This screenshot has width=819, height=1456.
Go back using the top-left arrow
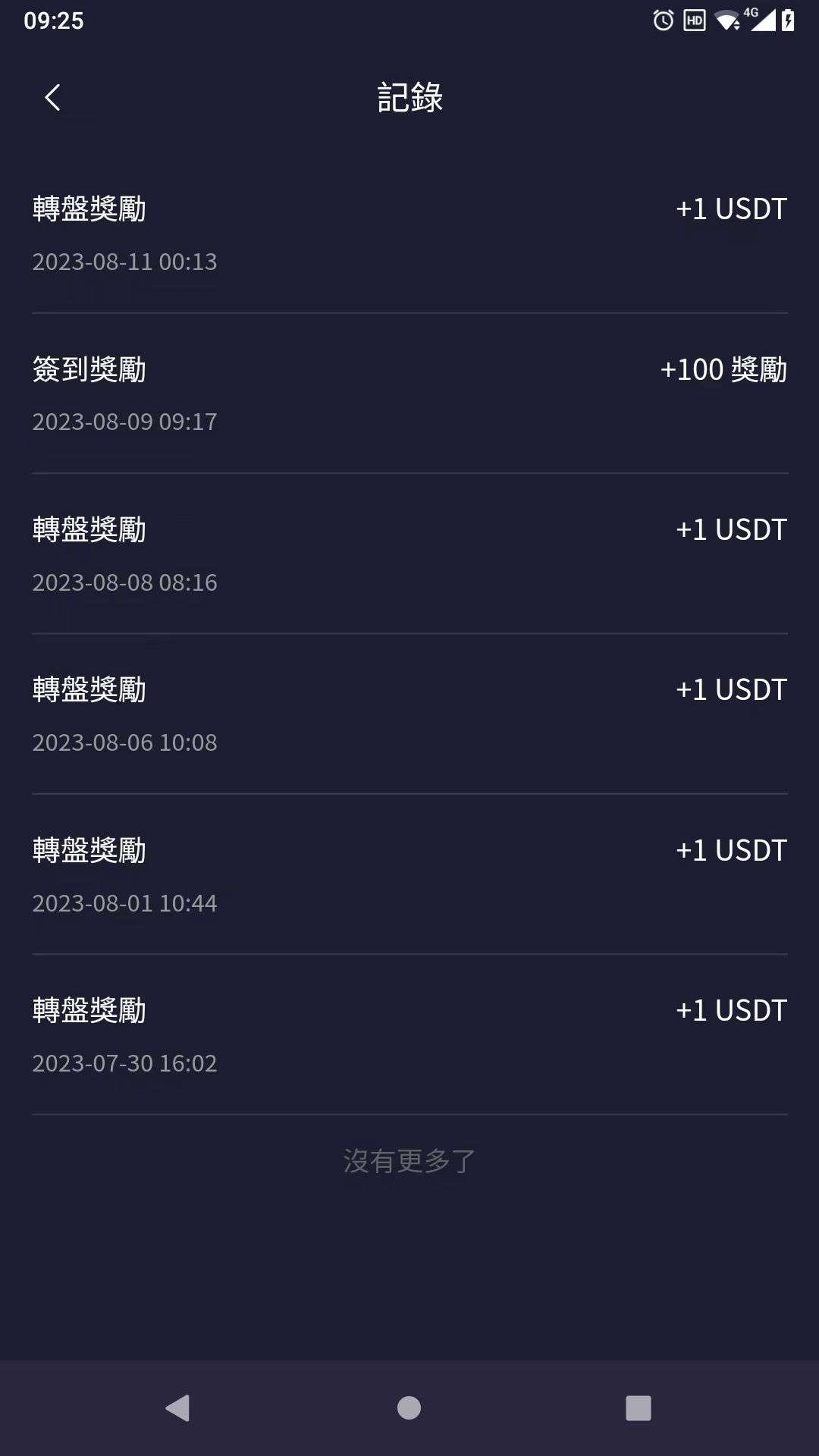click(x=52, y=97)
